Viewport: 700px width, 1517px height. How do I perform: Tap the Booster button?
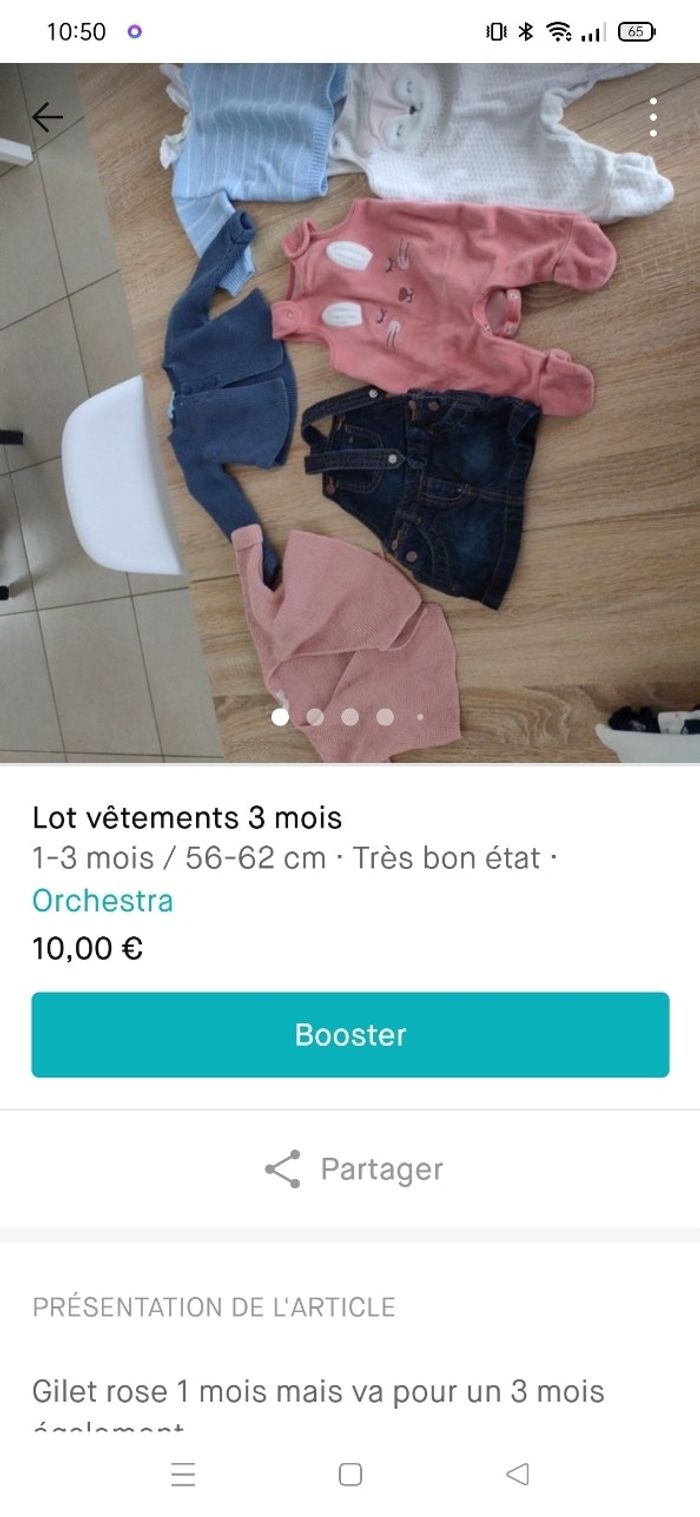click(350, 1034)
